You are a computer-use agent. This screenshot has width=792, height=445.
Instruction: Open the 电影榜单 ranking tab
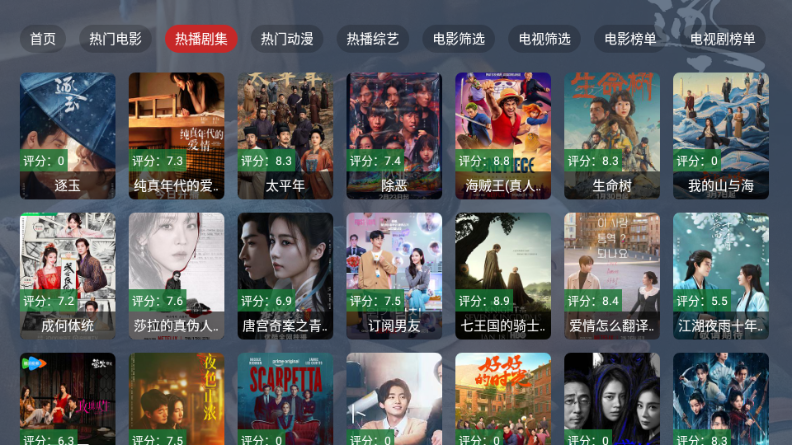(631, 39)
